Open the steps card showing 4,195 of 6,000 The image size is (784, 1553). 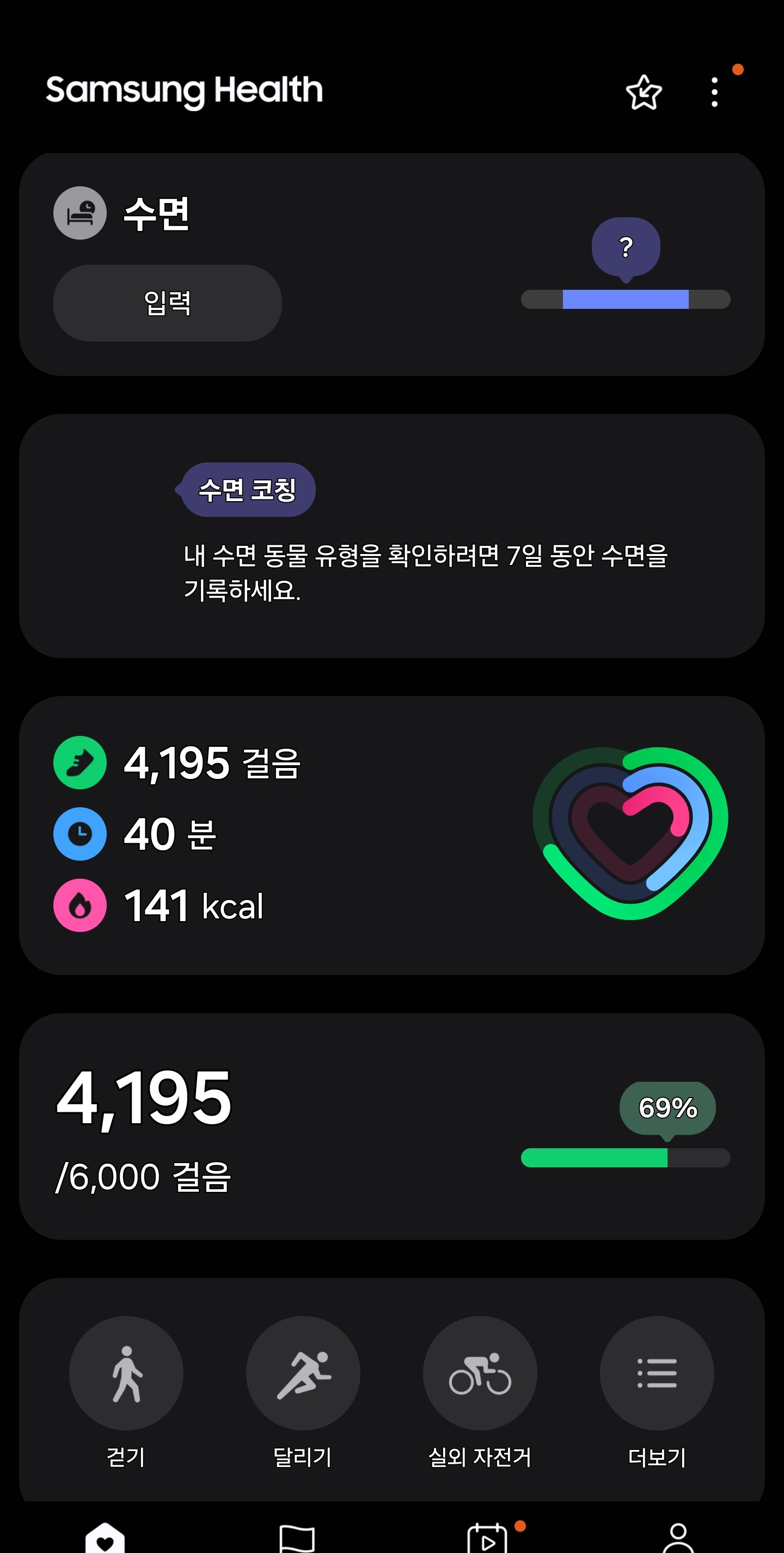[x=391, y=1125]
